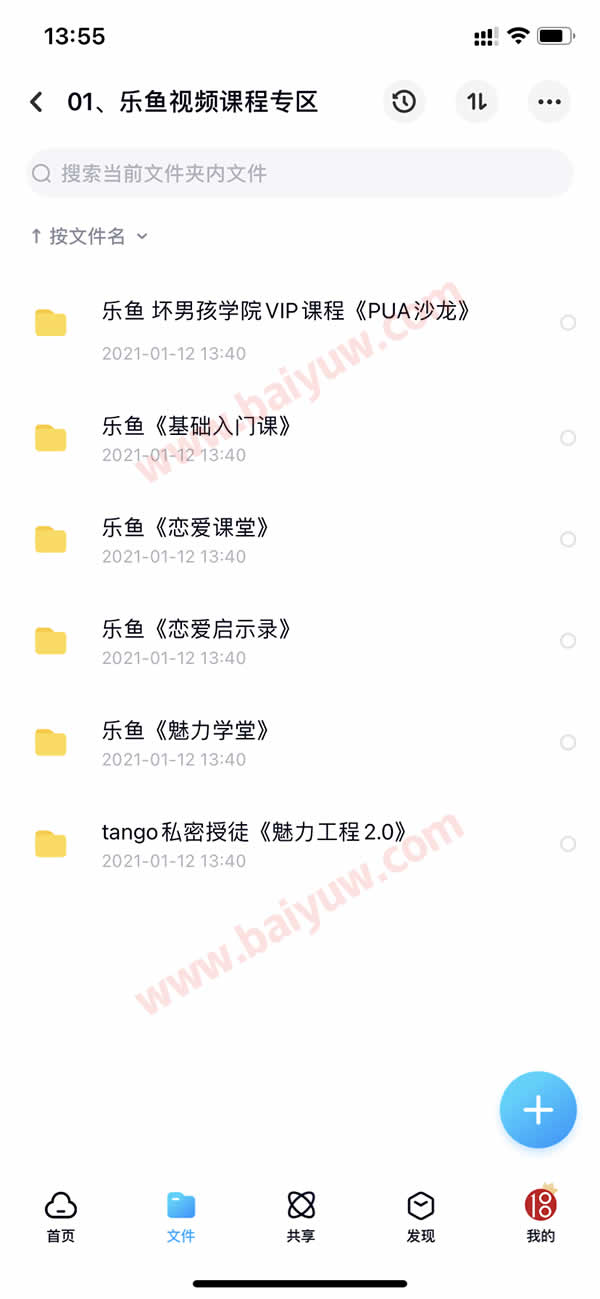Image resolution: width=600 pixels, height=1299 pixels.
Task: Select the 文件 tab
Action: tap(181, 1216)
